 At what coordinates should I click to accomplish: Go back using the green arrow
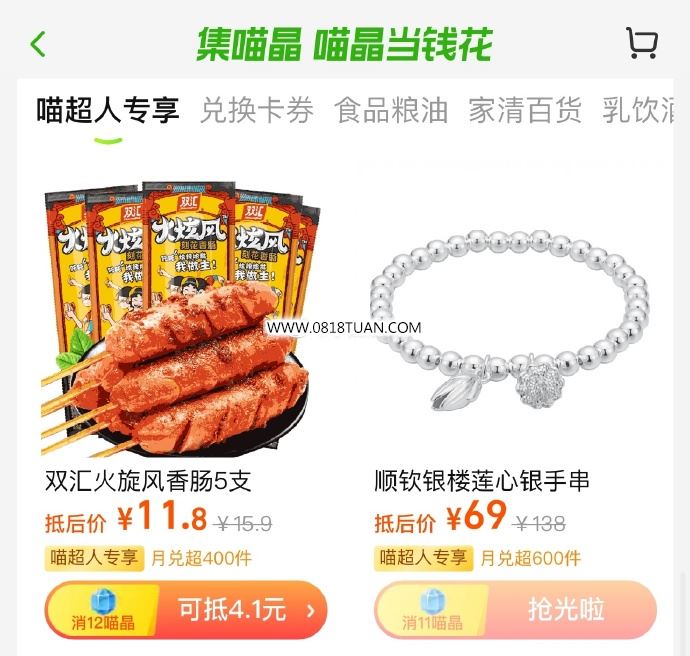(x=38, y=44)
